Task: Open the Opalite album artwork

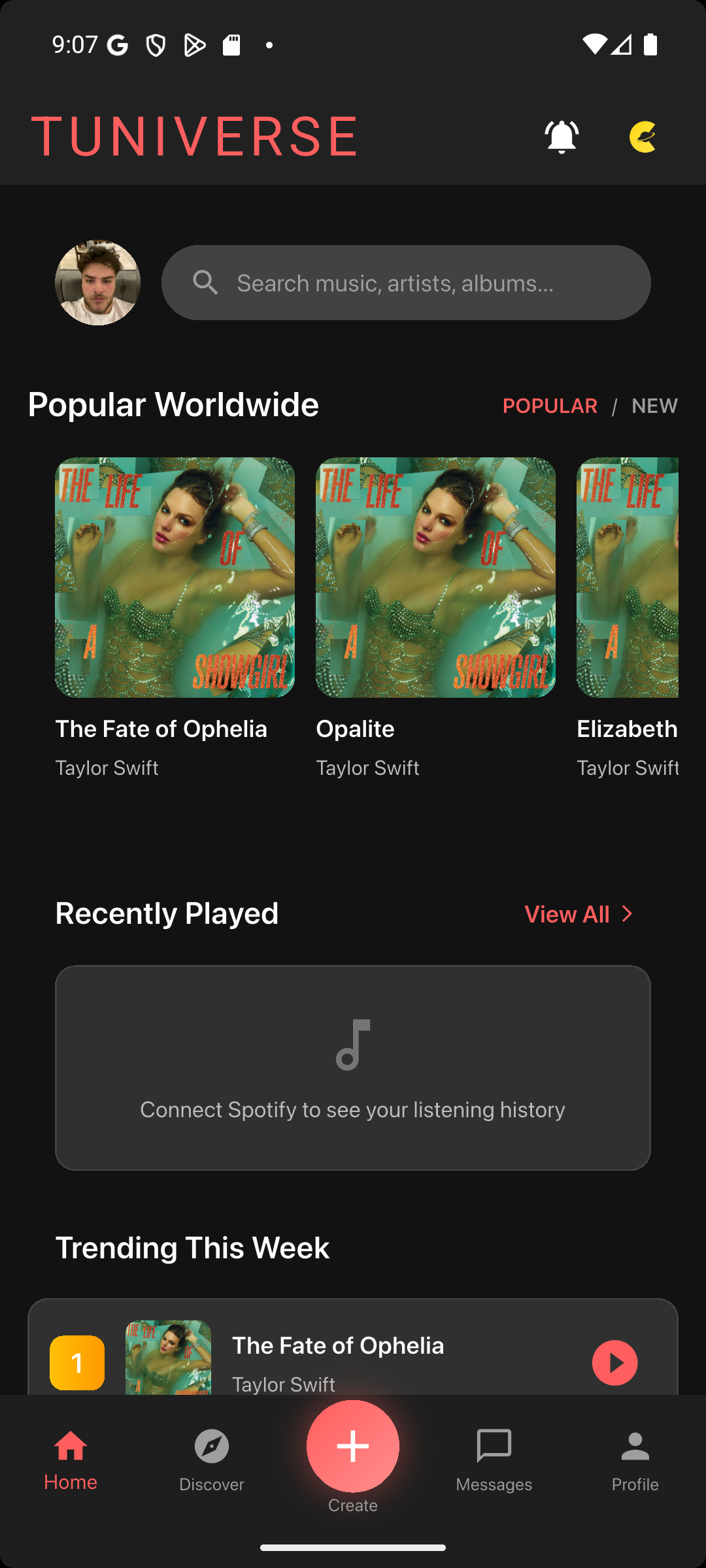Action: (x=435, y=577)
